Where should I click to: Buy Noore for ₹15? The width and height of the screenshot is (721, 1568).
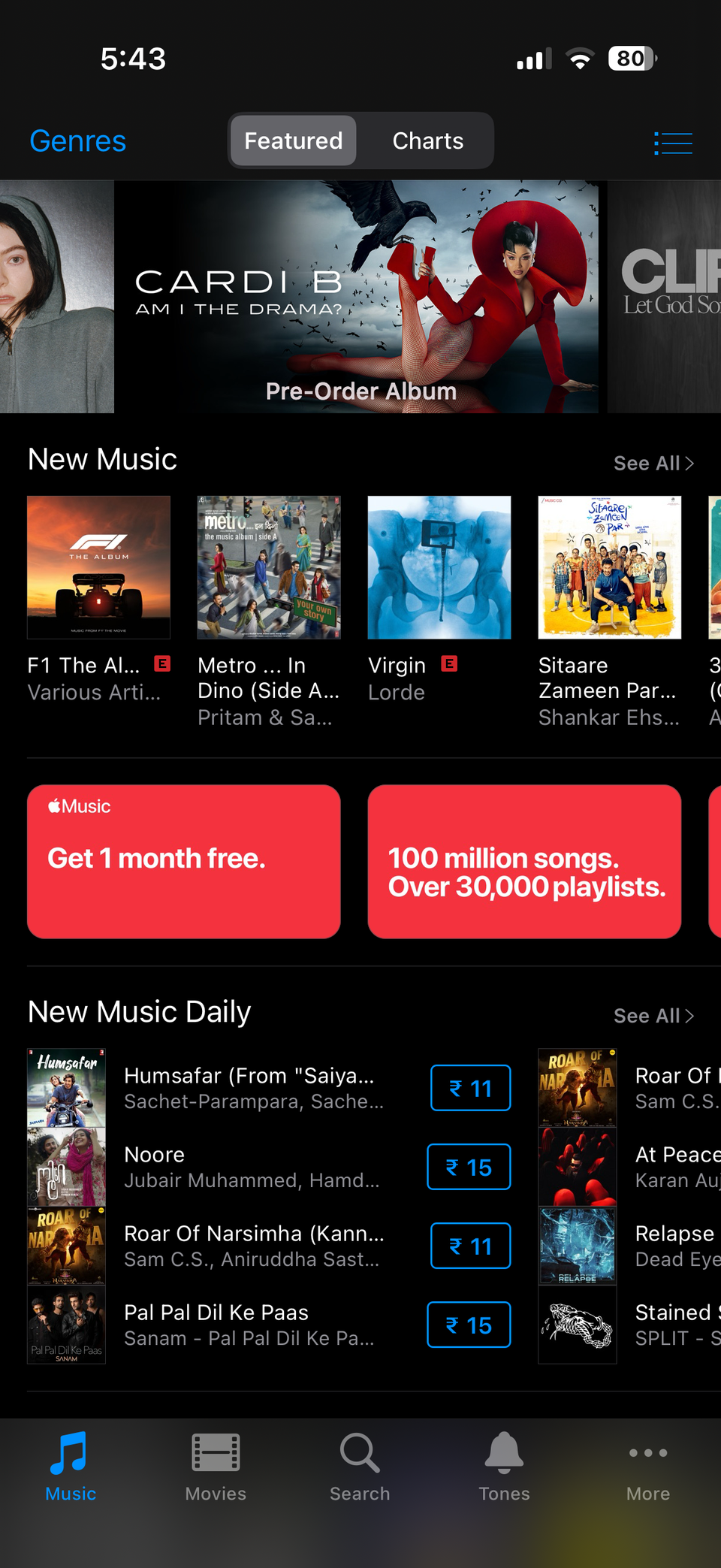click(469, 1167)
